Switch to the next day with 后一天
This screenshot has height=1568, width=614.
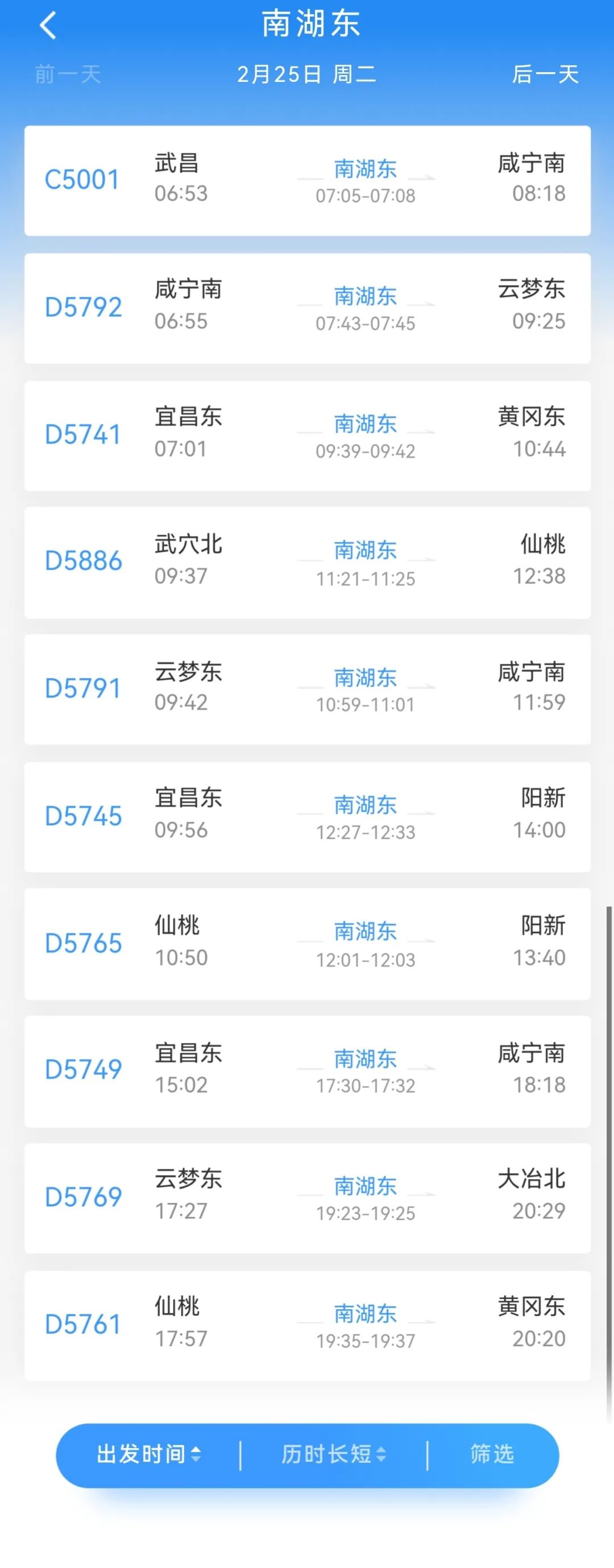tap(545, 75)
